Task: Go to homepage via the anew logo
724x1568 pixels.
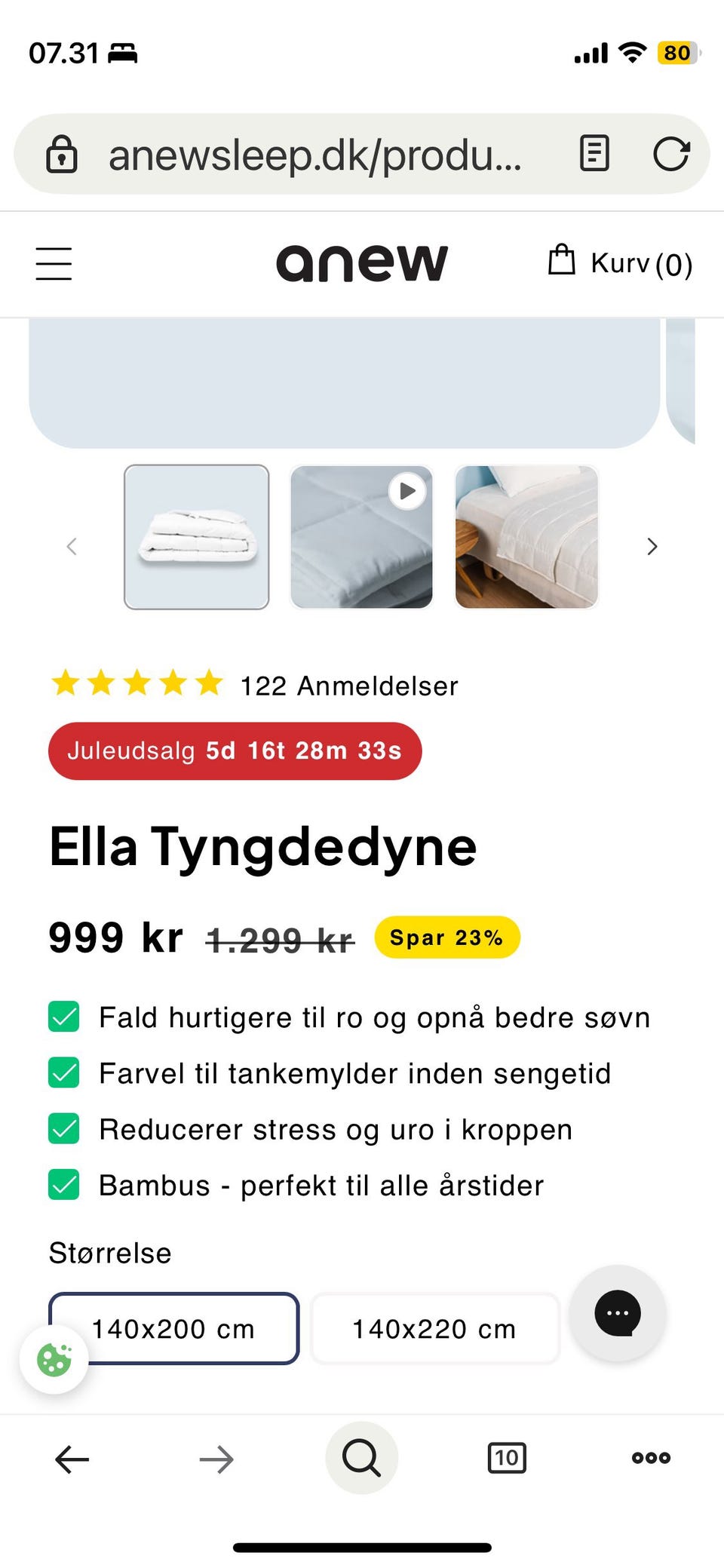Action: [x=361, y=263]
